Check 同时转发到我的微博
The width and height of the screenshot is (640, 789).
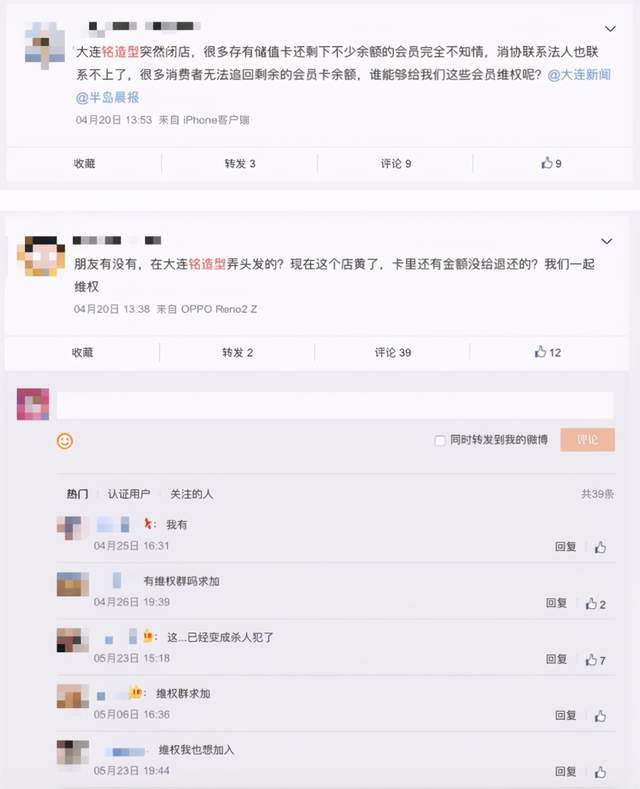[440, 441]
